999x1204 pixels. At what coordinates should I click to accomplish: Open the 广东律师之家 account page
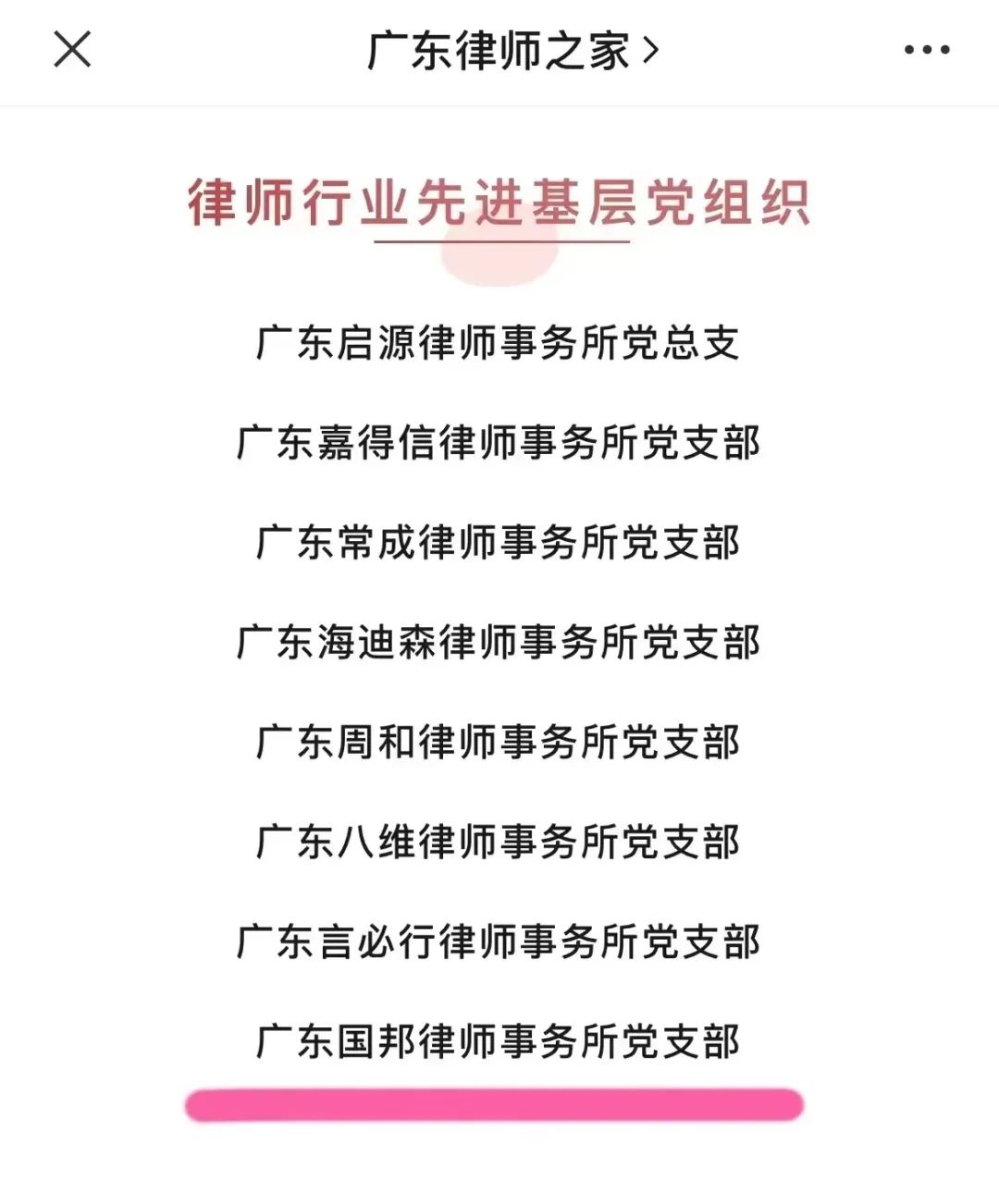coord(512,51)
